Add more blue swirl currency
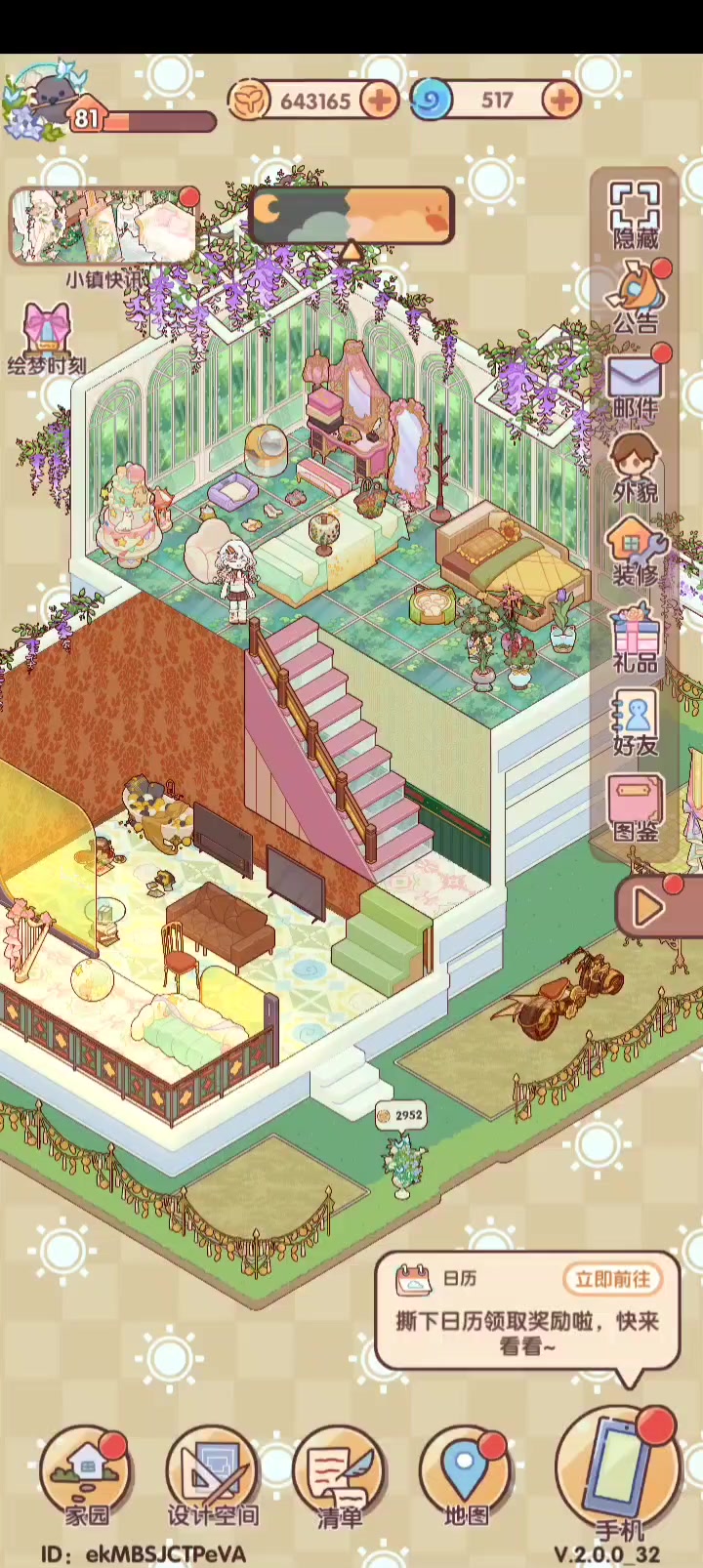Image resolution: width=703 pixels, height=1568 pixels. tap(561, 100)
